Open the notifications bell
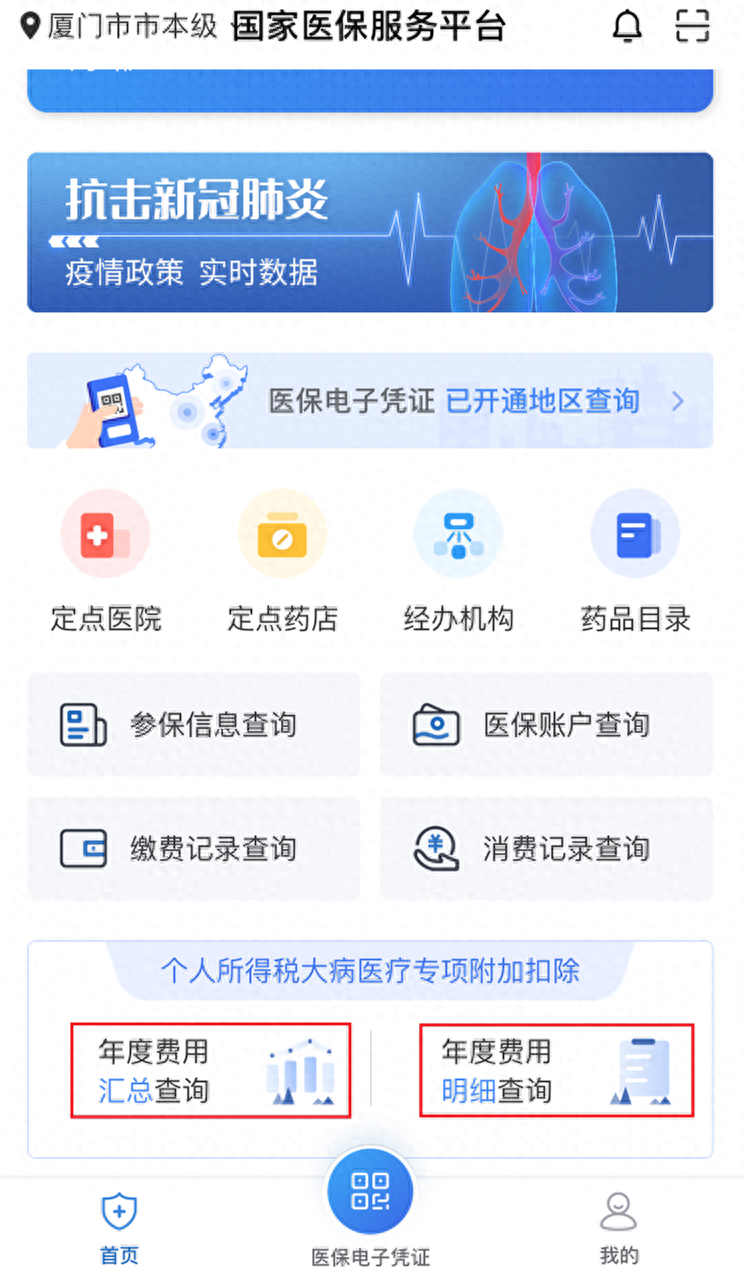 tap(627, 27)
